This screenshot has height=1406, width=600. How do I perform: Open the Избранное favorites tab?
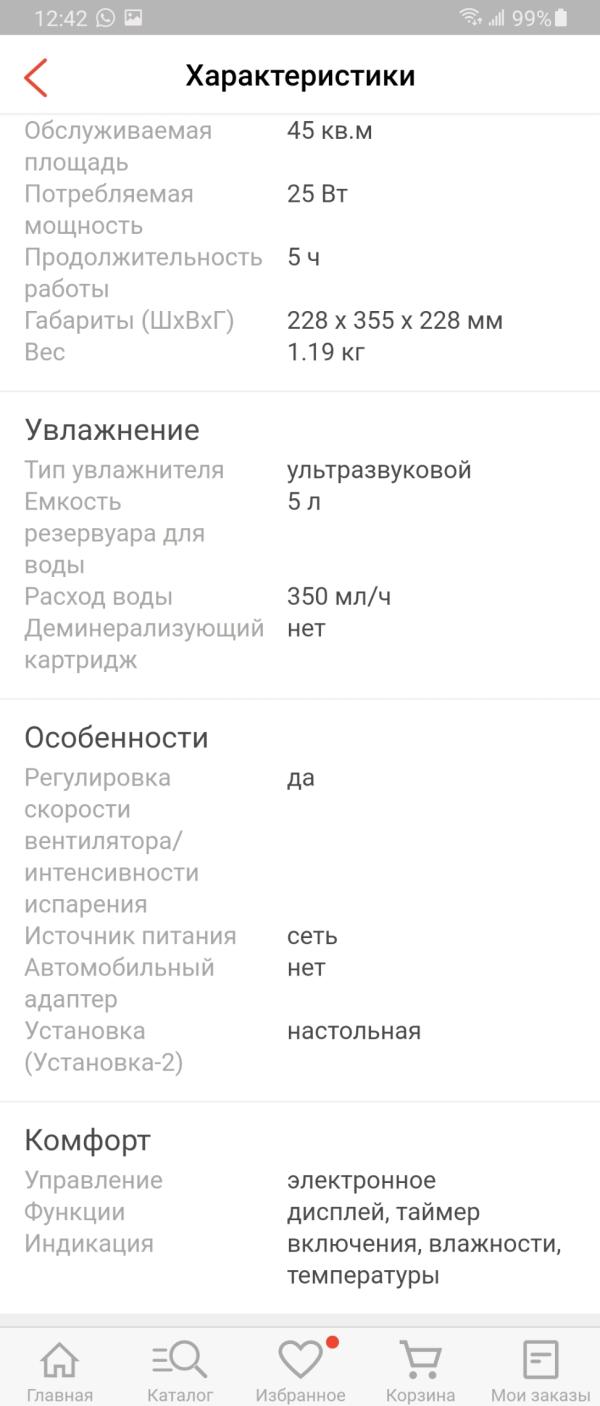[x=300, y=1371]
